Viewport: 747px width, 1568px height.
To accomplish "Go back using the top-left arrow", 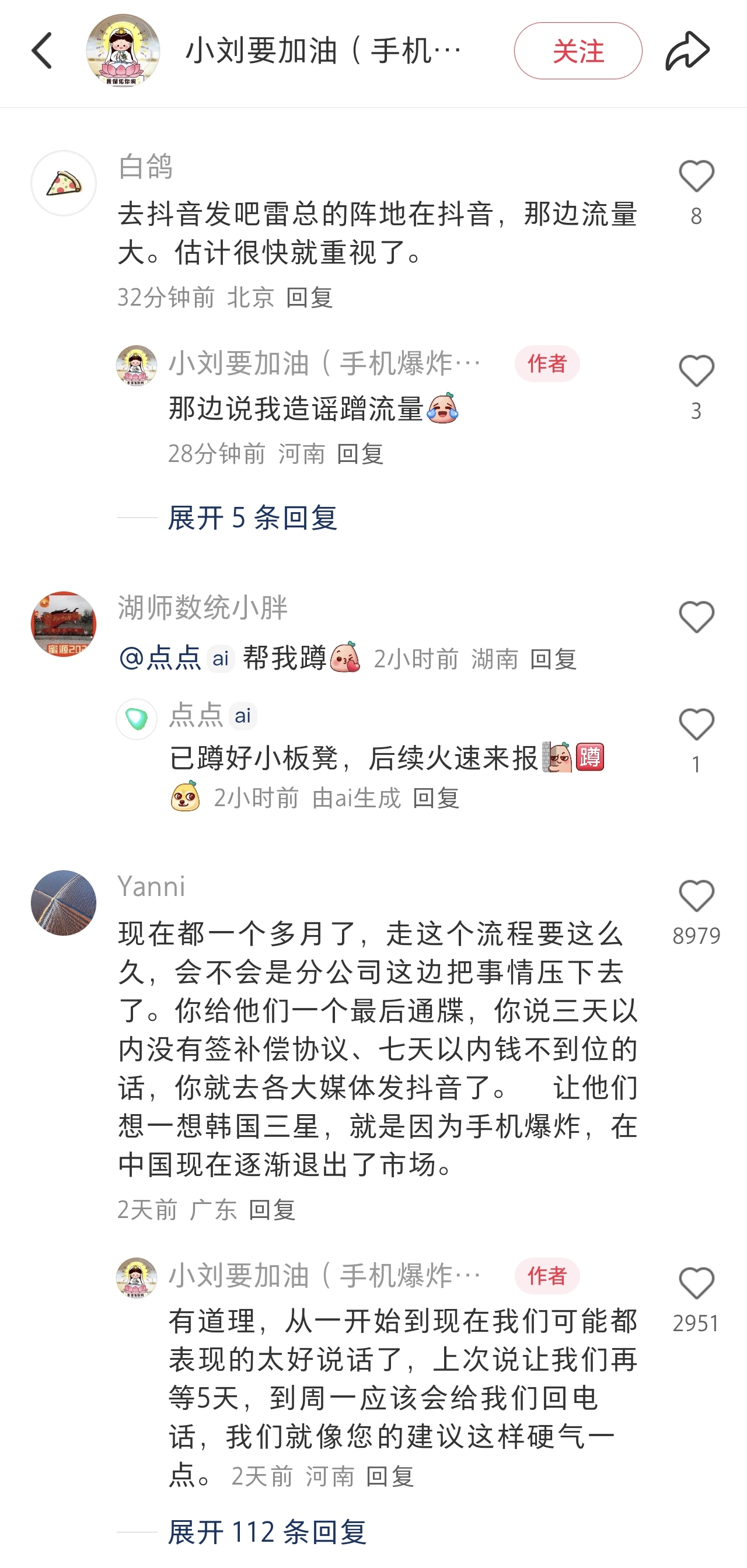I will coord(42,51).
